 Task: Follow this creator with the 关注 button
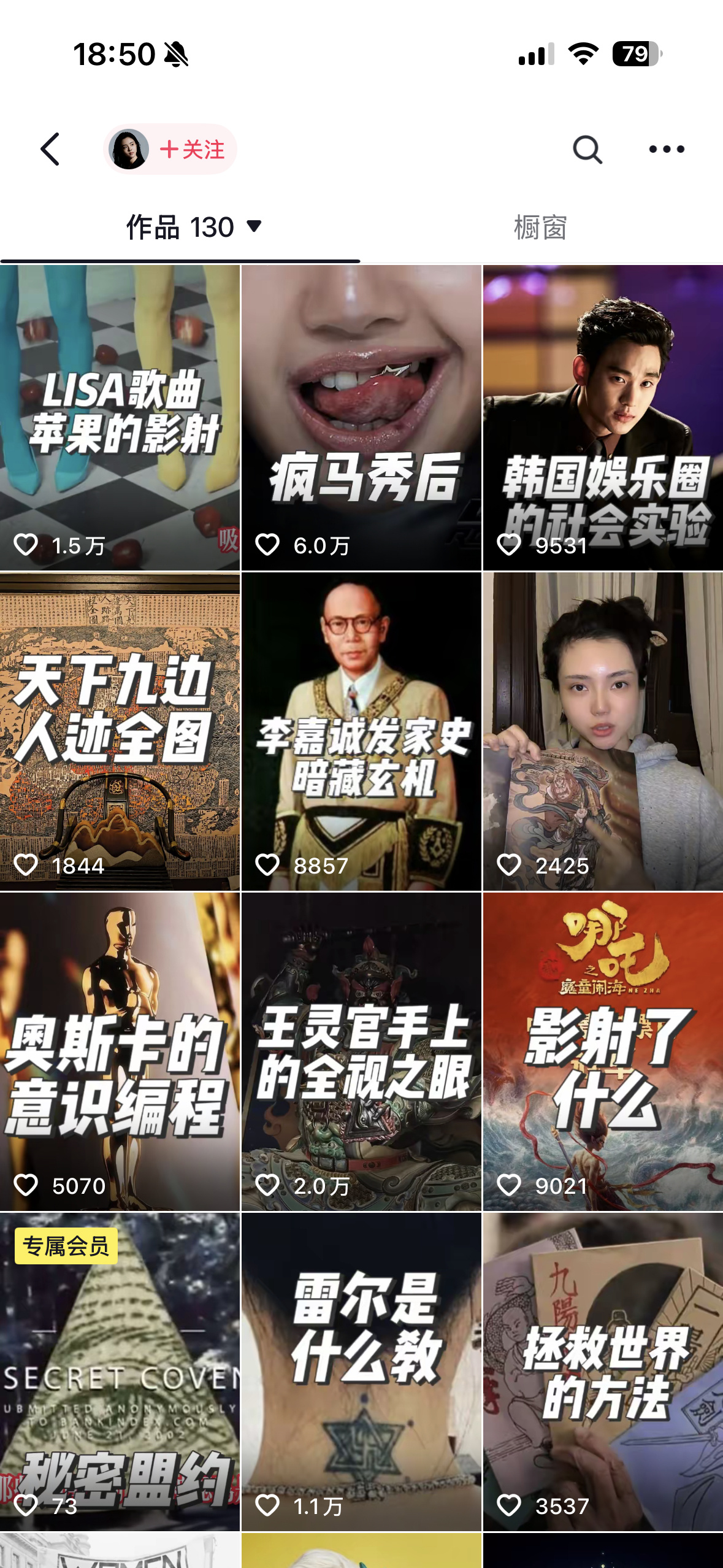(191, 149)
